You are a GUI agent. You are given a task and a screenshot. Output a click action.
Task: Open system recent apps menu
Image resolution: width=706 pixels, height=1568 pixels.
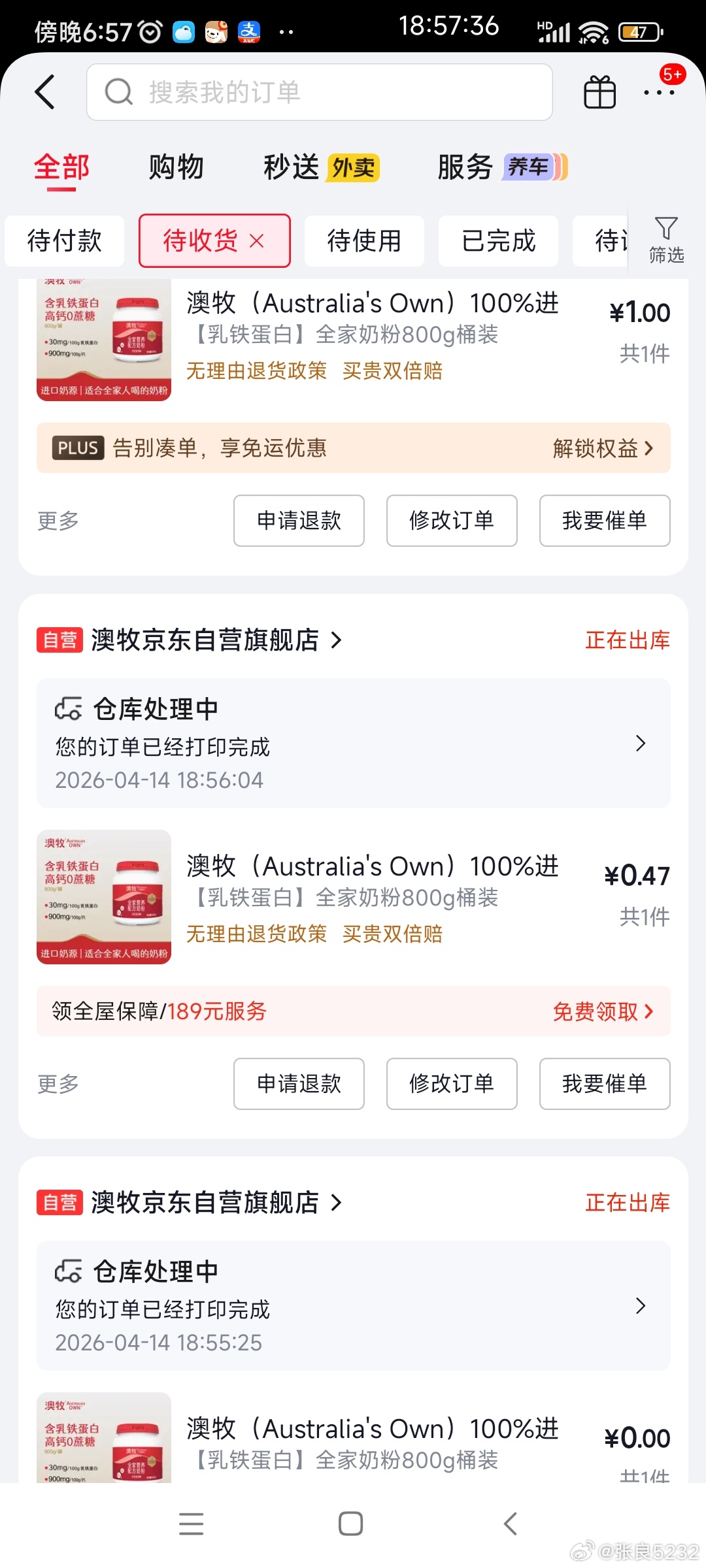click(x=192, y=1524)
